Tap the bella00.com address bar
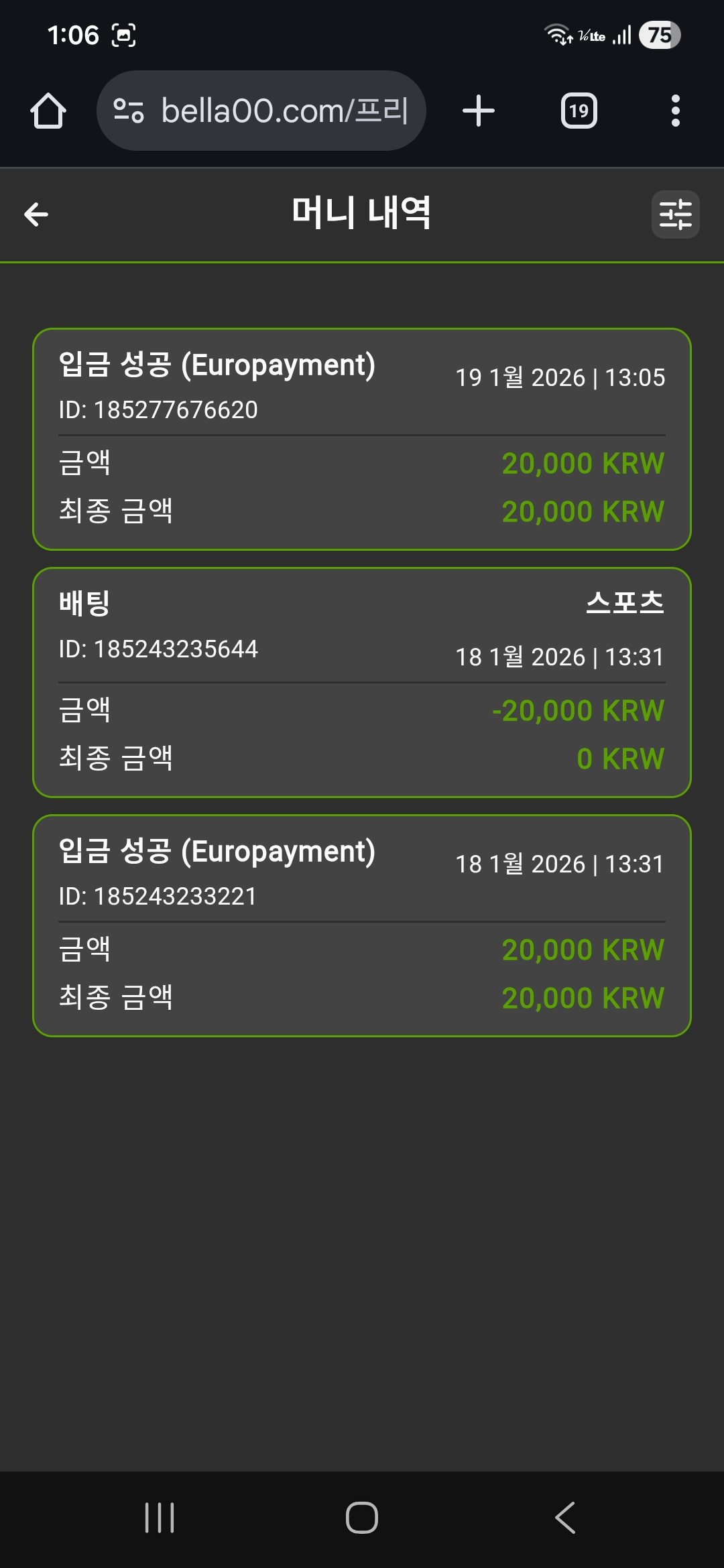Image resolution: width=724 pixels, height=1568 pixels. [261, 111]
